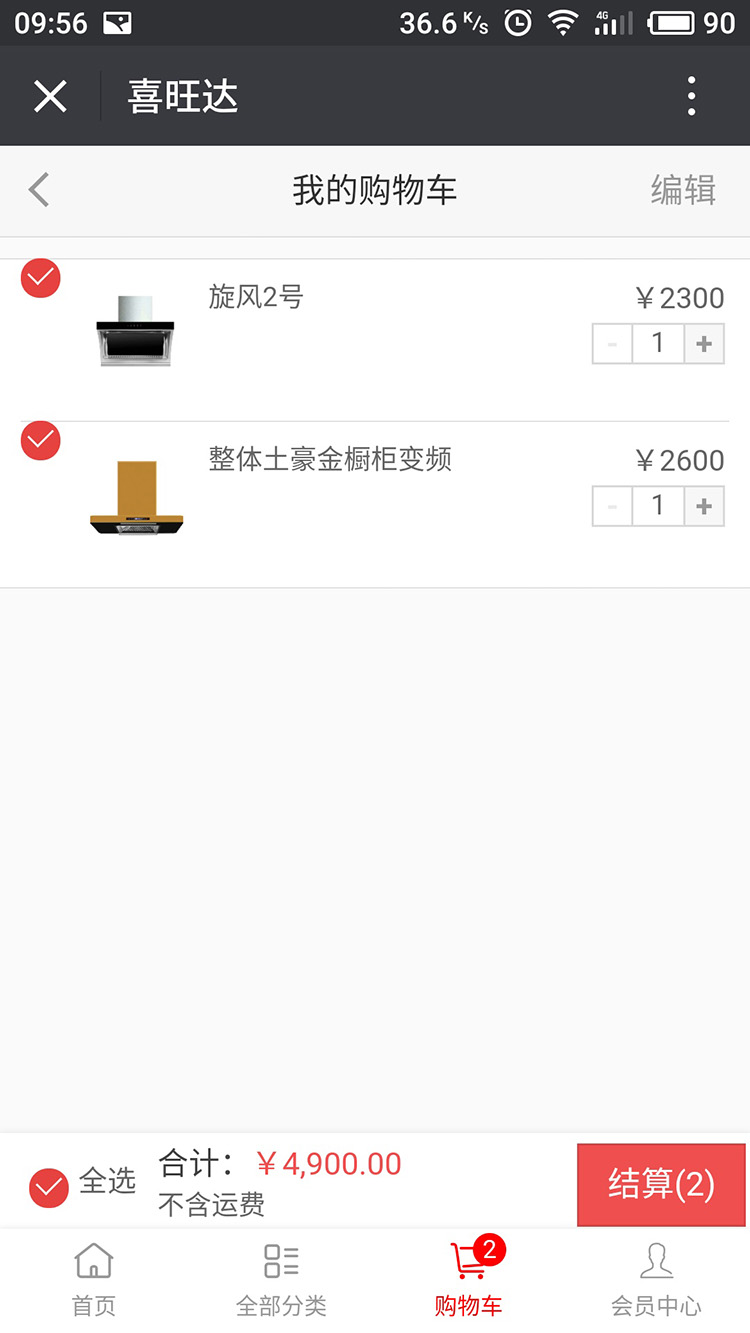The width and height of the screenshot is (750, 1333).
Task: Deselect the 整体土豪金橱柜变频 item checkbox
Action: click(x=40, y=440)
